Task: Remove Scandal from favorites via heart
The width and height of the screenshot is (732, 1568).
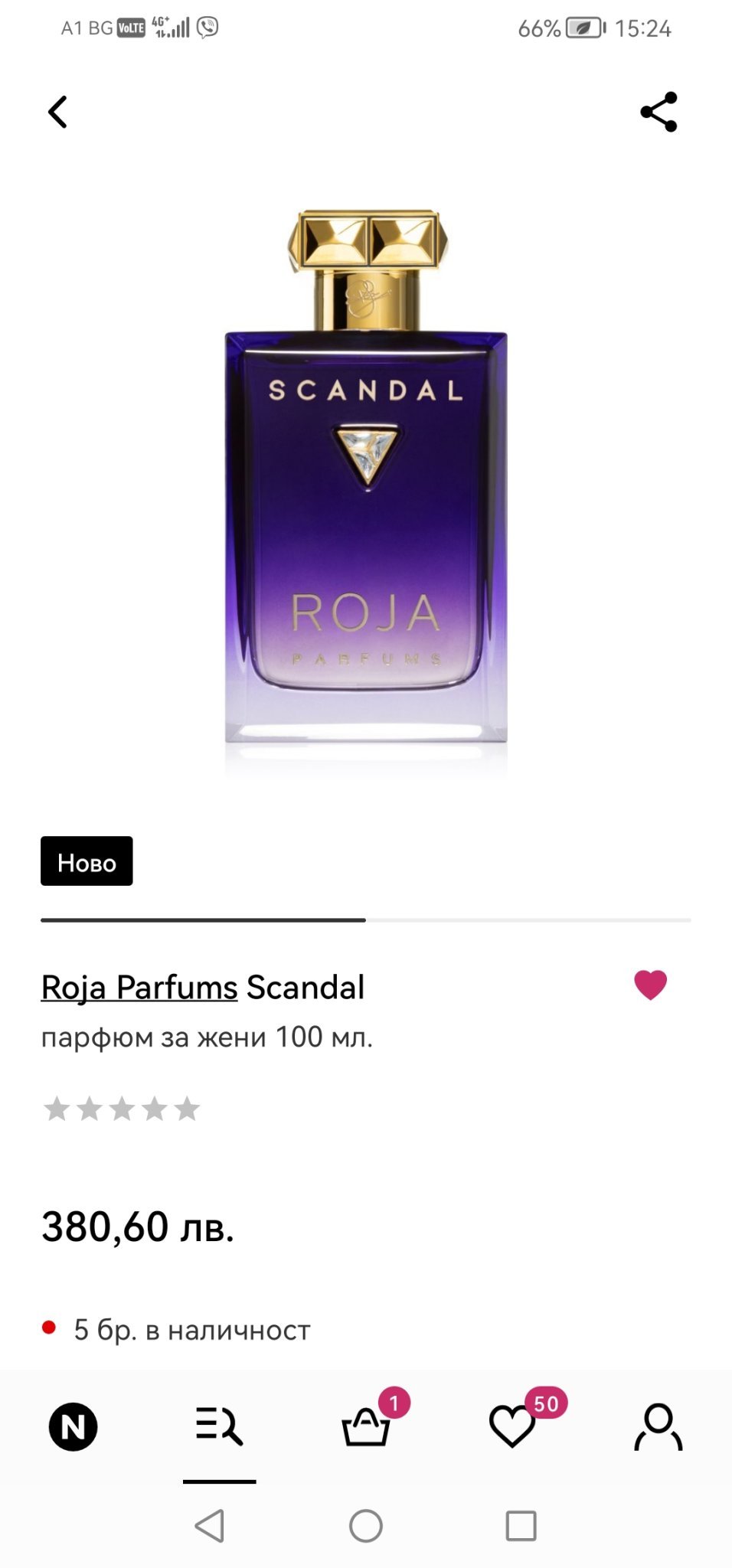Action: click(x=650, y=985)
